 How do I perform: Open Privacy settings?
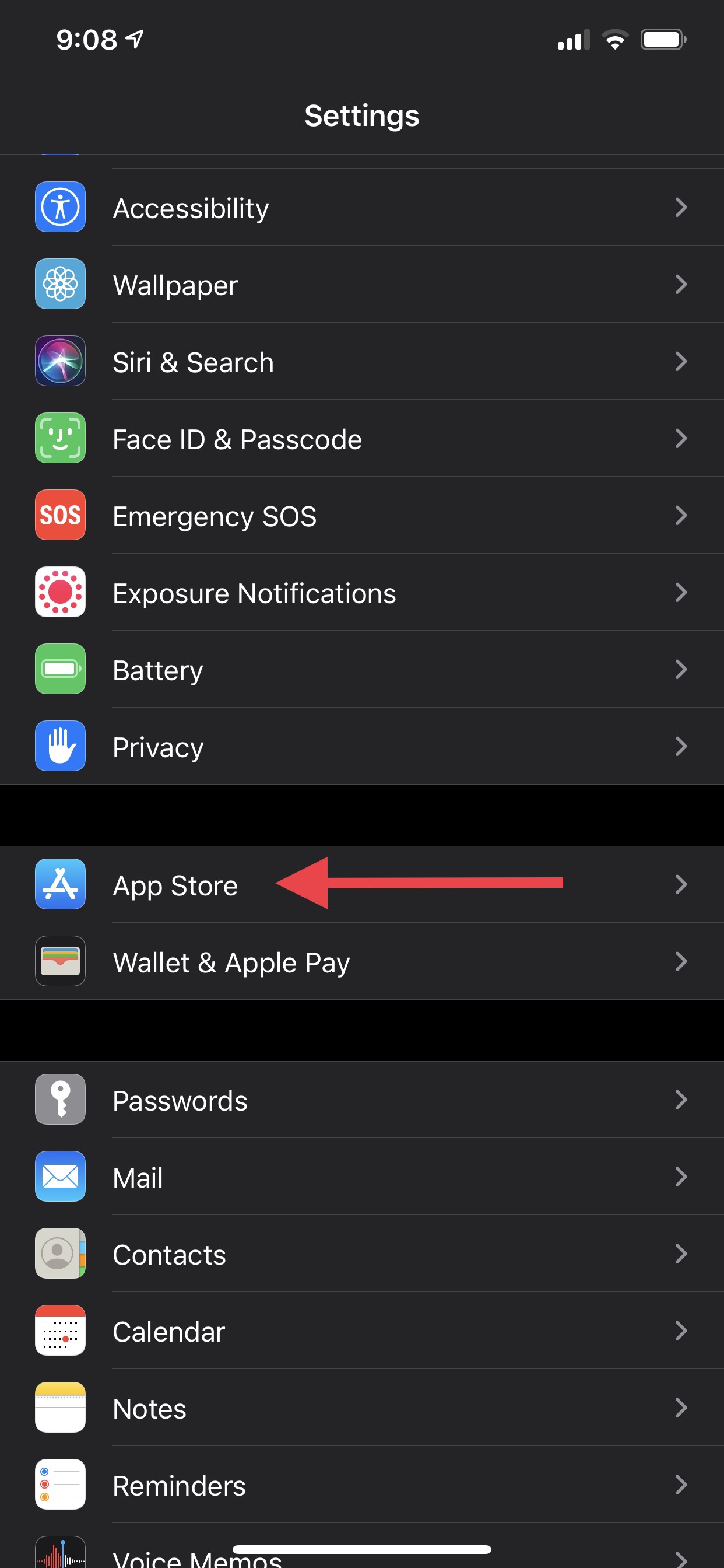pos(362,746)
